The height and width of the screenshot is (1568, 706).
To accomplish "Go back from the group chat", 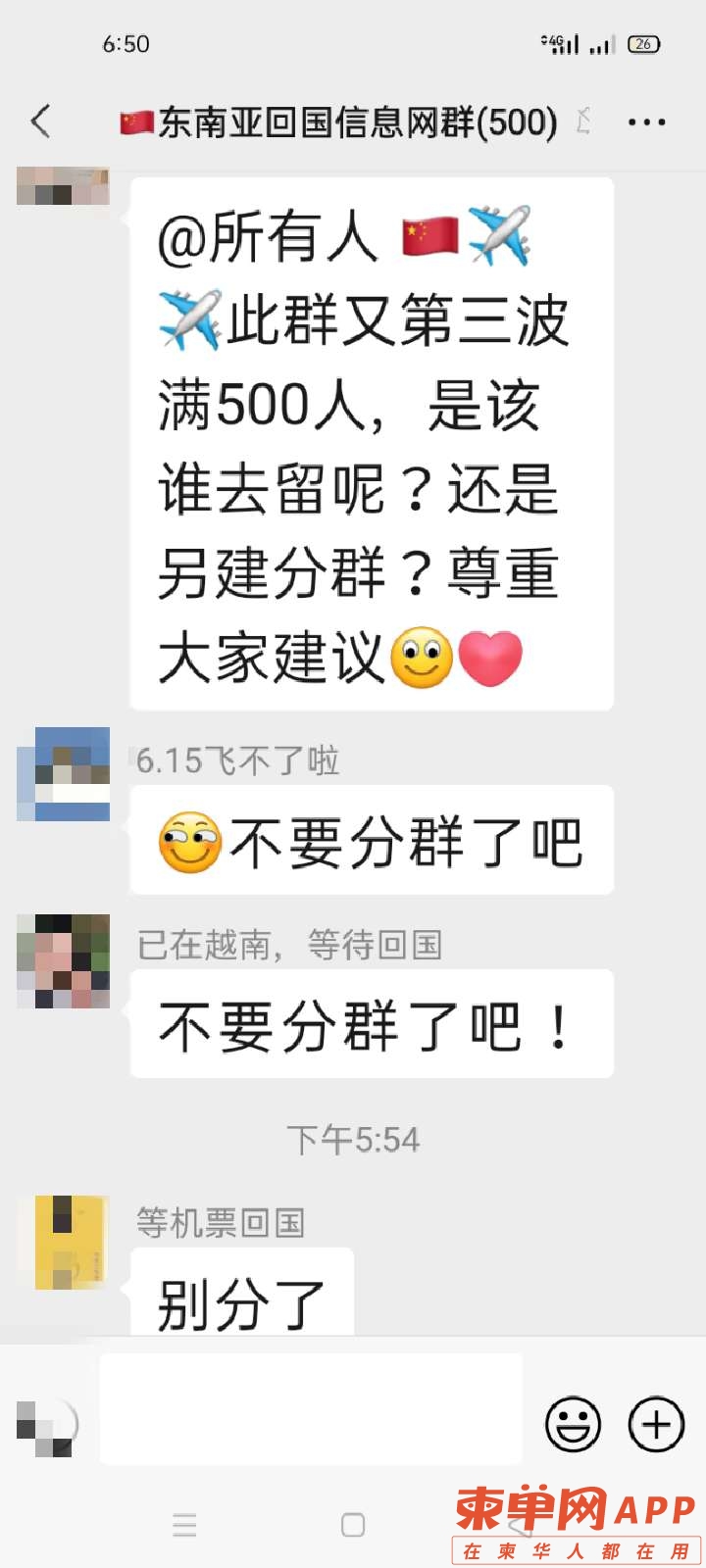I will (x=41, y=122).
